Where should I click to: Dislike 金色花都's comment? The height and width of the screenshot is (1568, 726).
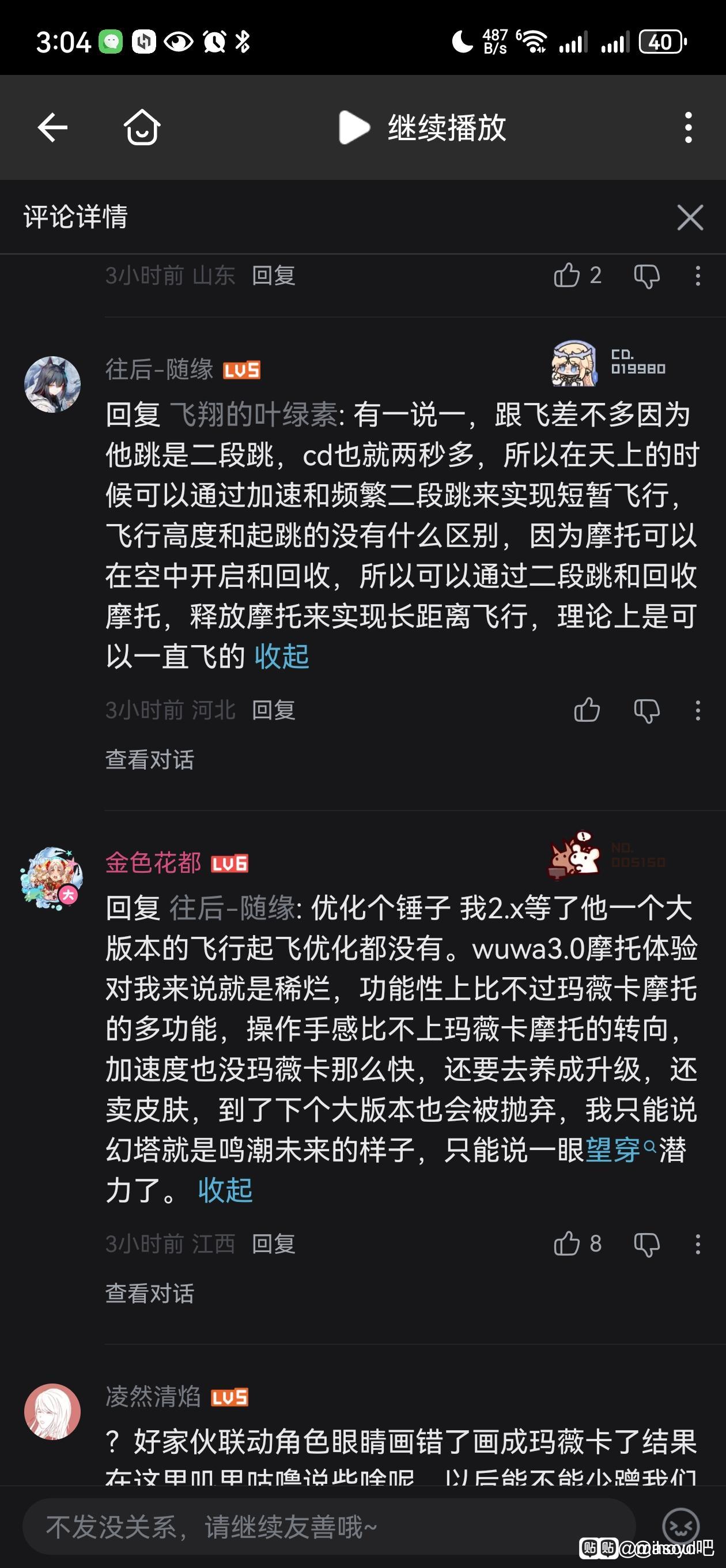point(646,1244)
